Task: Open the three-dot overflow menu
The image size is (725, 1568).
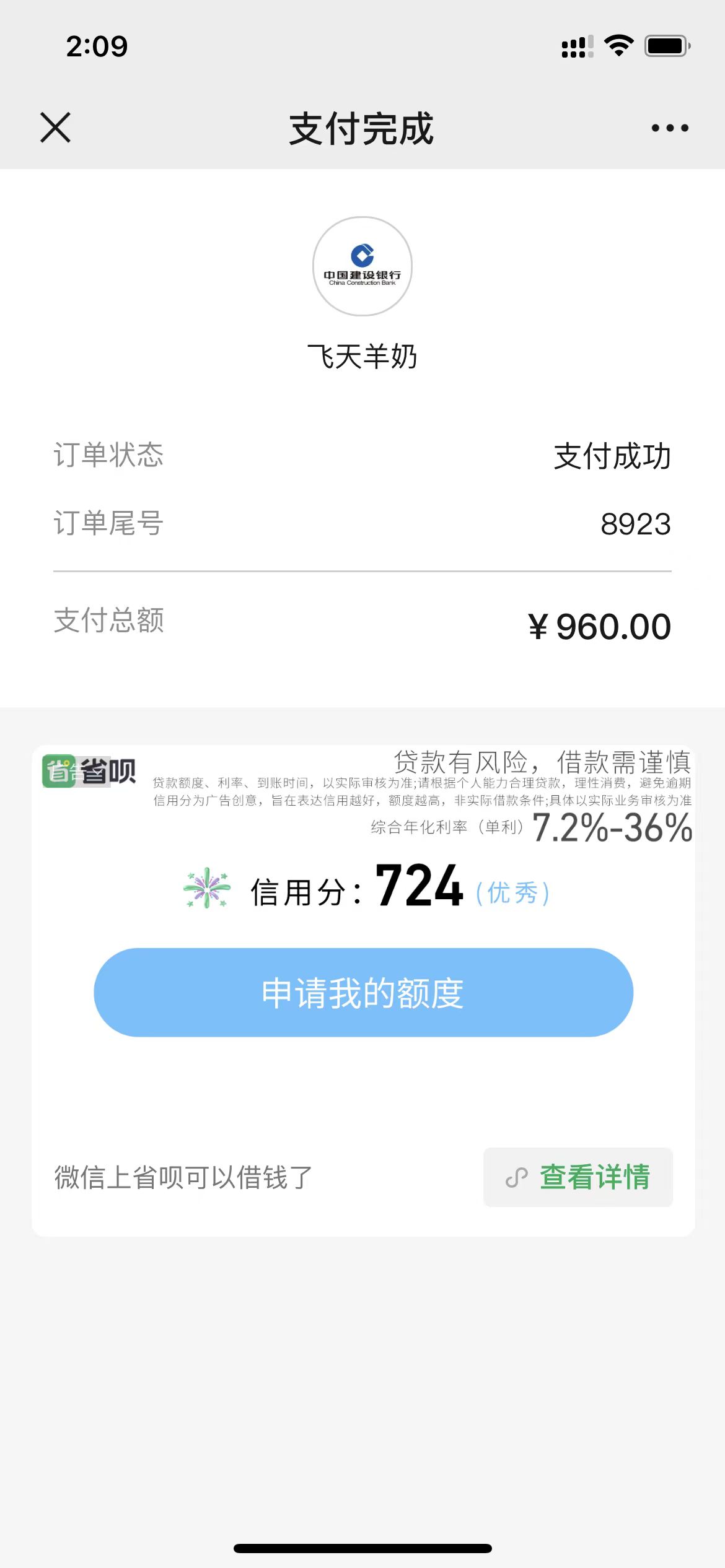Action: 670,128
